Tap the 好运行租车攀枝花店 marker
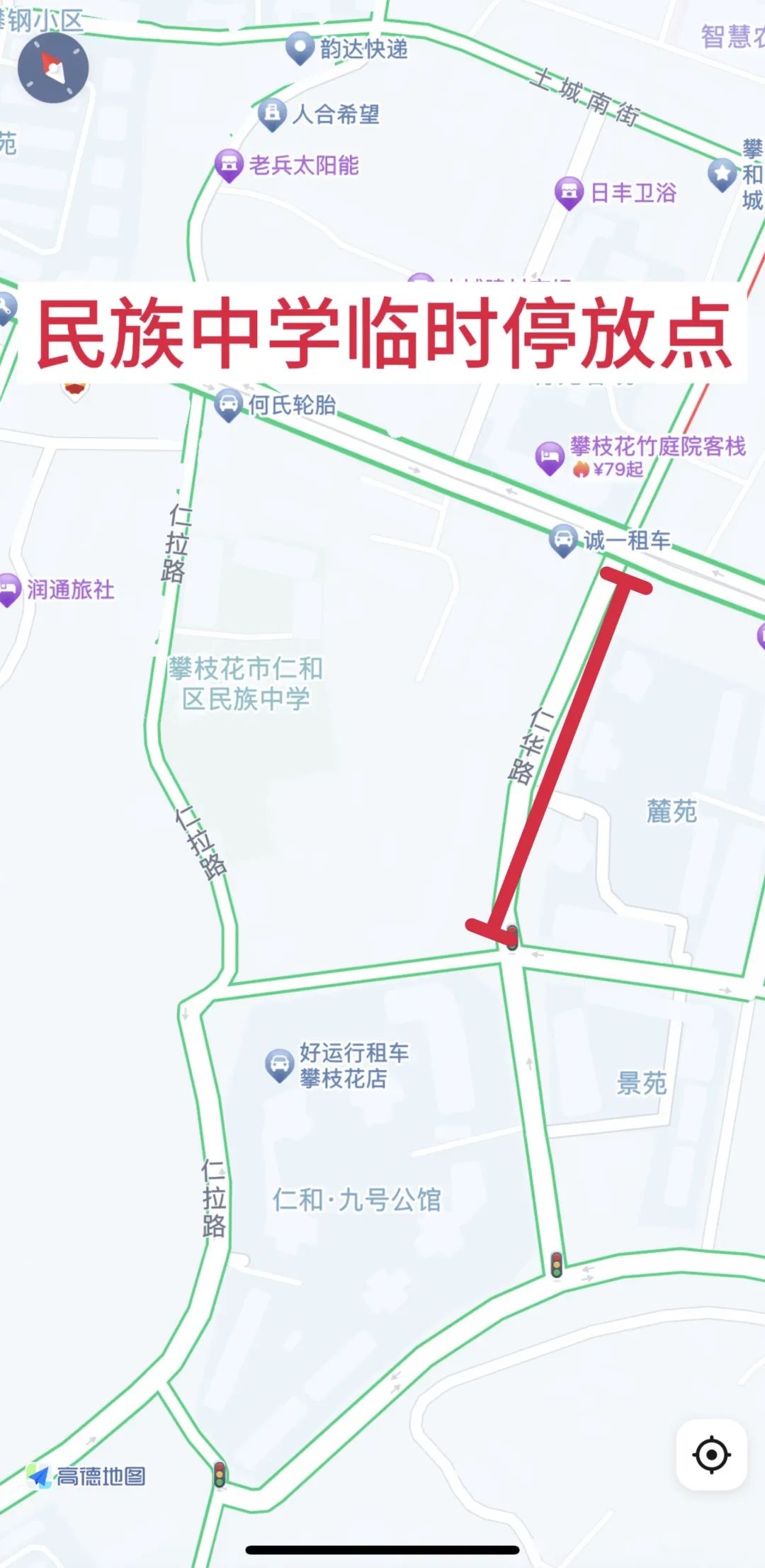The image size is (765, 1568). 279,1064
